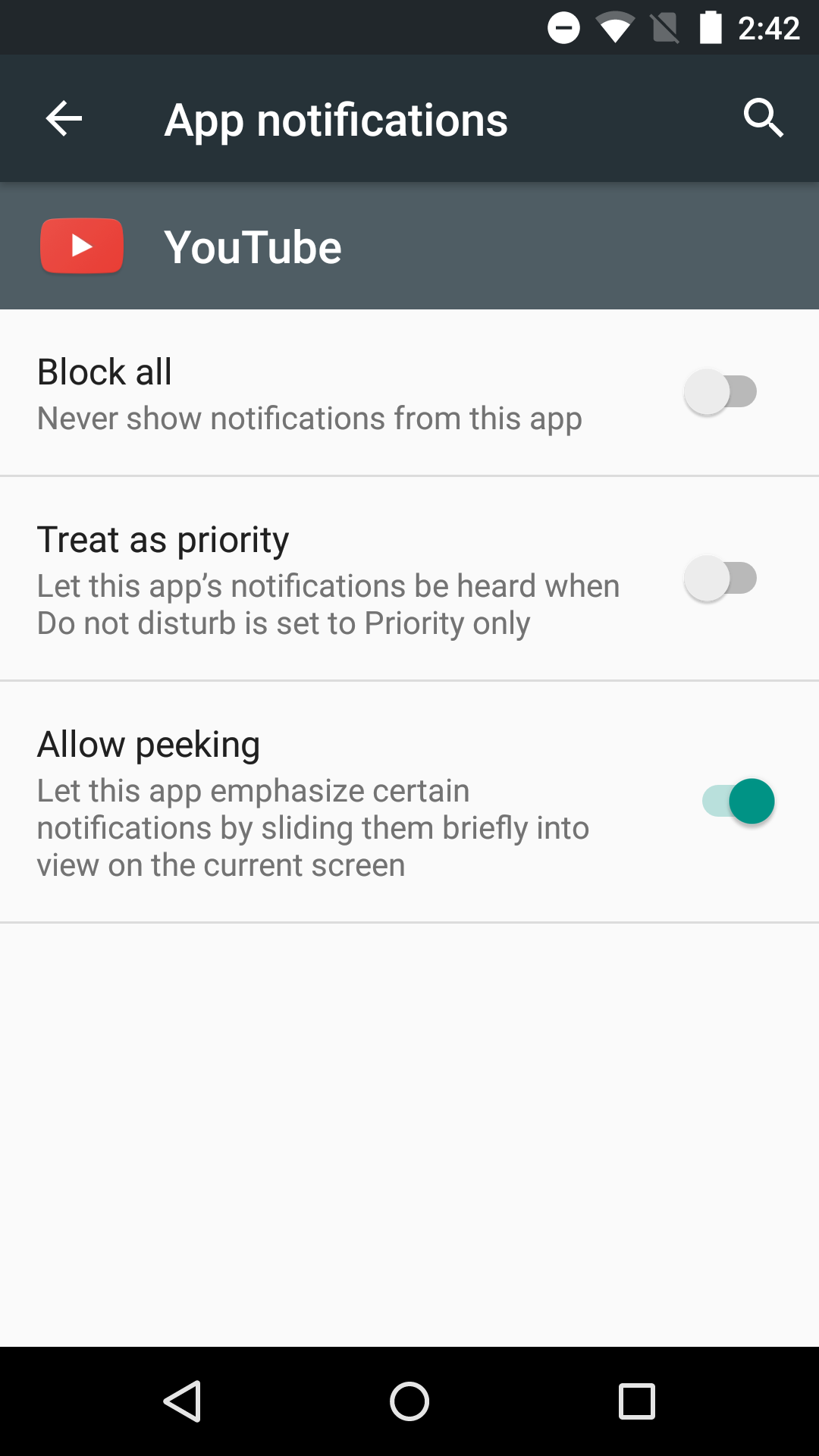819x1456 pixels.
Task: Go back using the app bar arrow
Action: pyautogui.click(x=64, y=119)
